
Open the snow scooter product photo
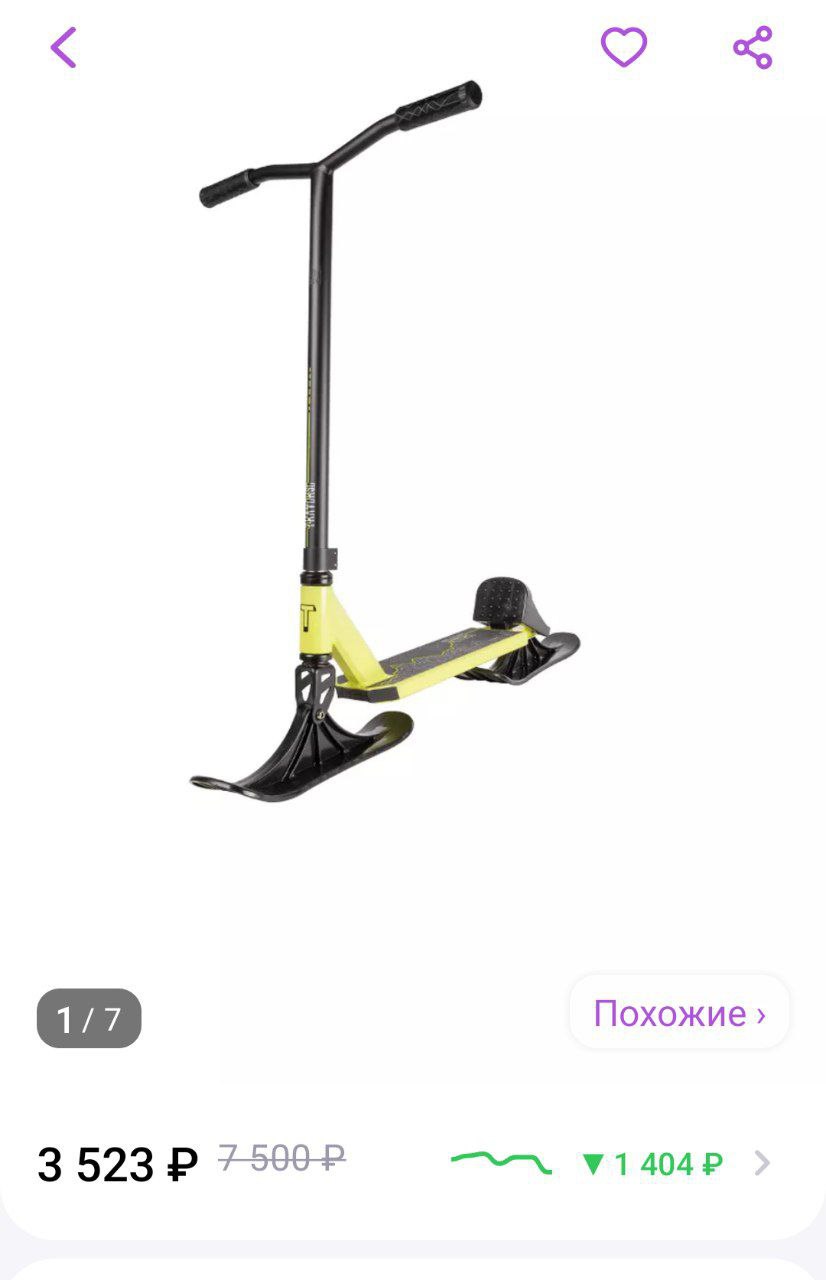385,440
